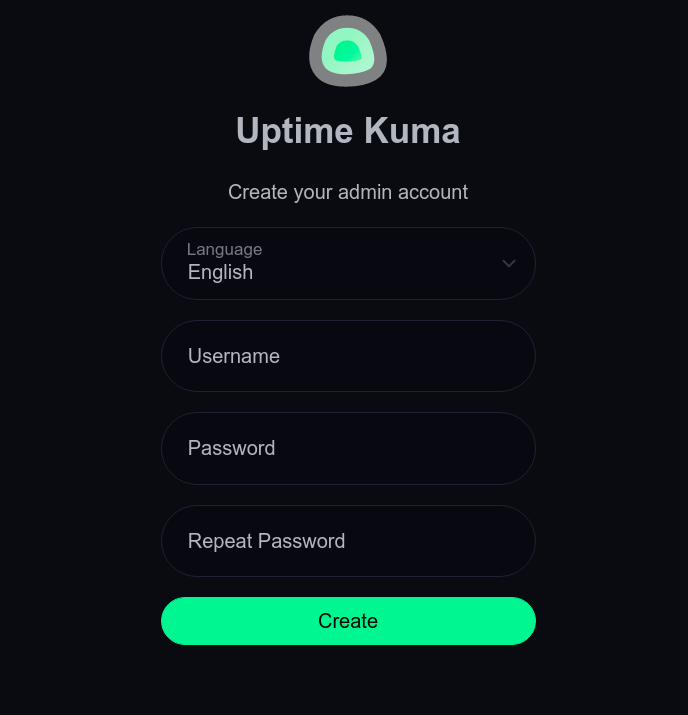The width and height of the screenshot is (688, 715).
Task: Expand the Language dropdown
Action: [x=347, y=263]
